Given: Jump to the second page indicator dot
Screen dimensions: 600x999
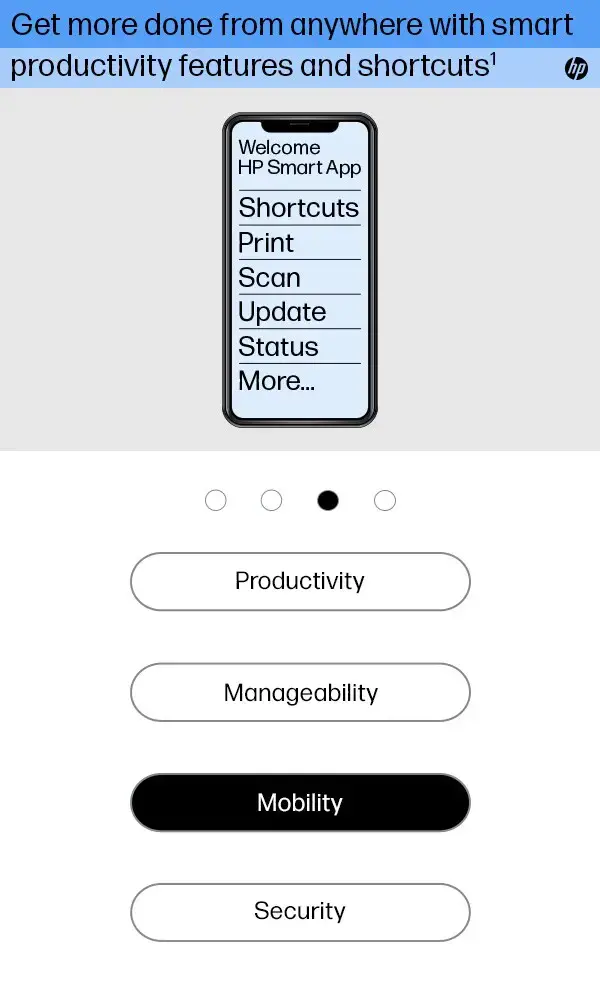Looking at the screenshot, I should coord(271,501).
